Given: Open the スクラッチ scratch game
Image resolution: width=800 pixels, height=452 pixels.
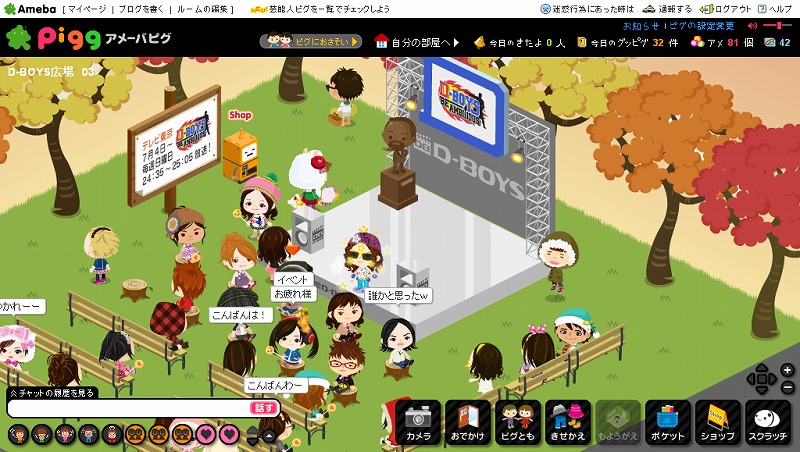Looking at the screenshot, I should [x=768, y=421].
